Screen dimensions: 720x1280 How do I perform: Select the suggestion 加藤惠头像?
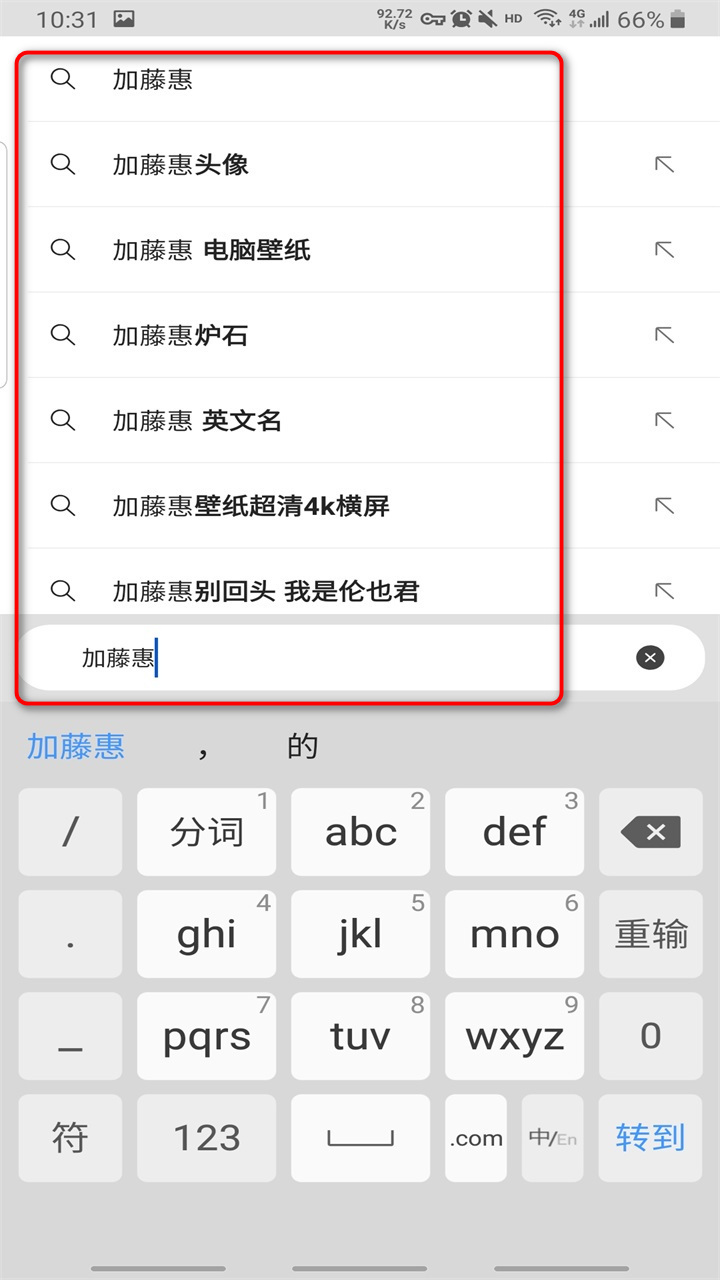click(x=180, y=165)
